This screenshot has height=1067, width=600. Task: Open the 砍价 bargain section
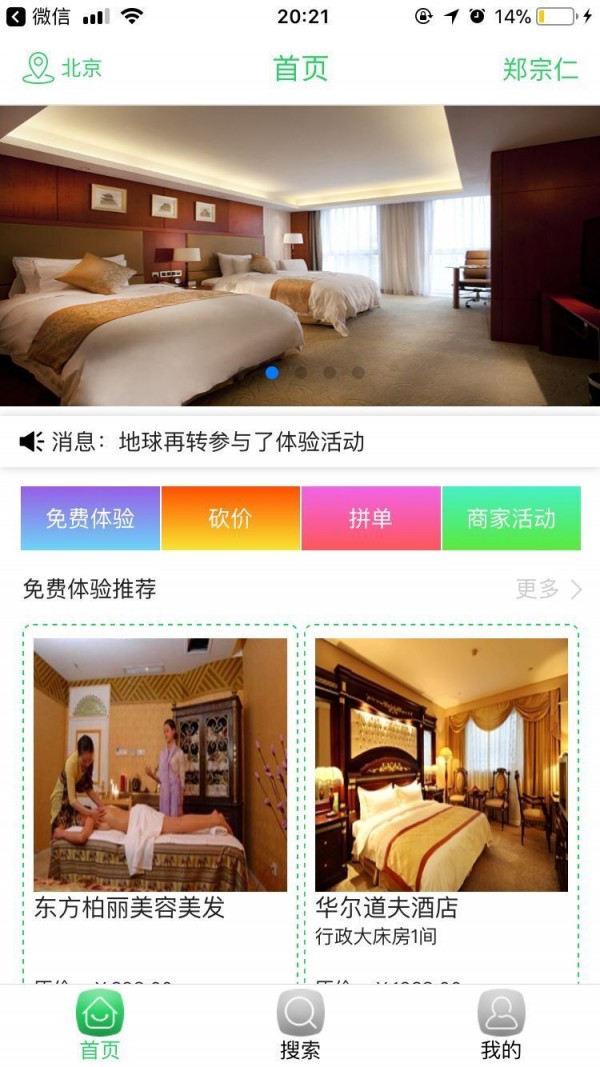coord(230,518)
